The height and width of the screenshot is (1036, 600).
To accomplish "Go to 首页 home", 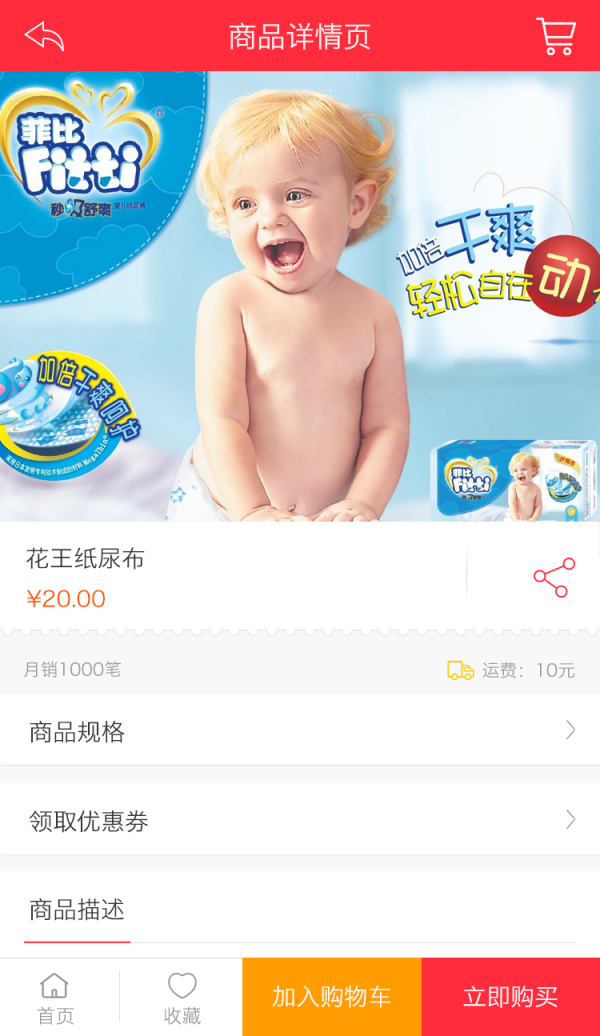I will [x=56, y=998].
